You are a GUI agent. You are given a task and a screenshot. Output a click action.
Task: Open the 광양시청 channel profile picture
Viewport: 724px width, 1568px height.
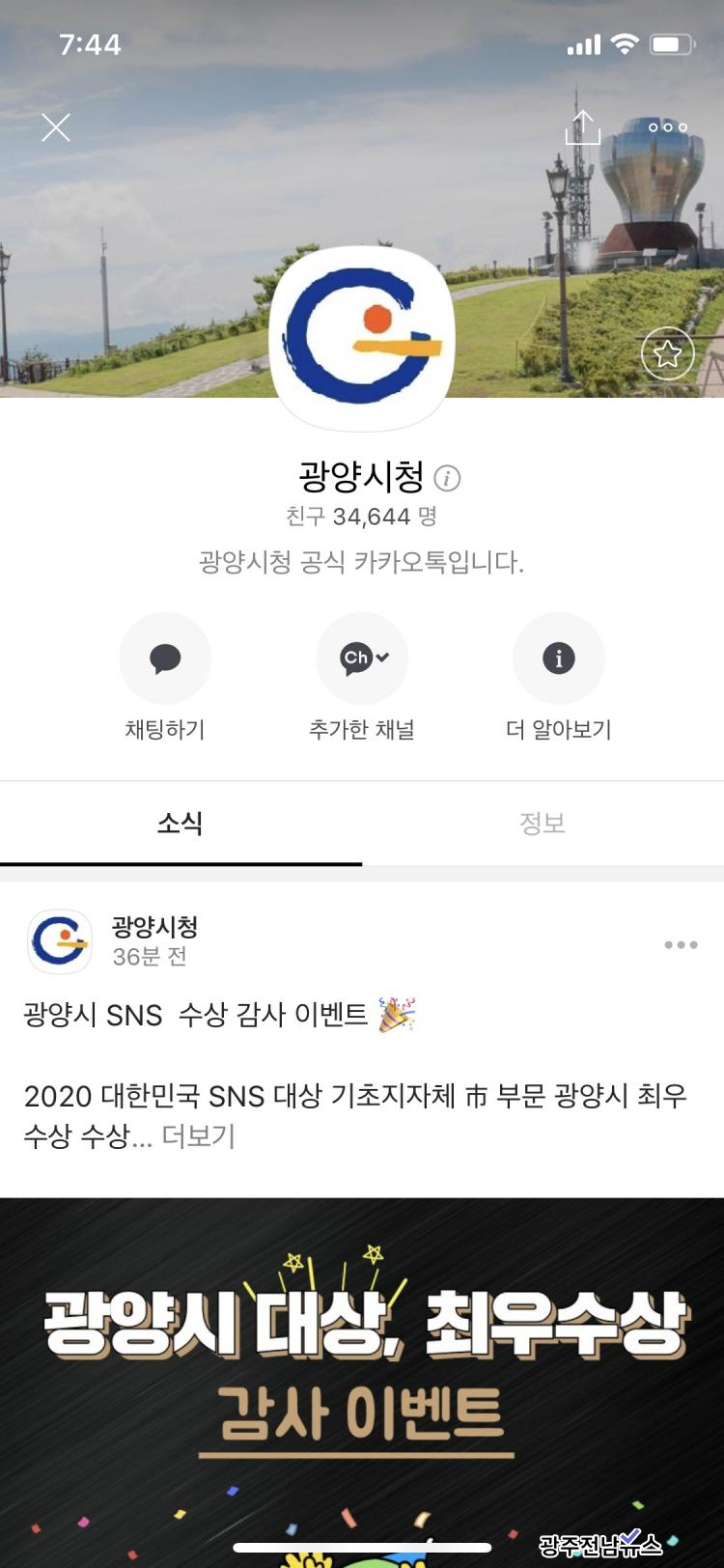[x=362, y=338]
